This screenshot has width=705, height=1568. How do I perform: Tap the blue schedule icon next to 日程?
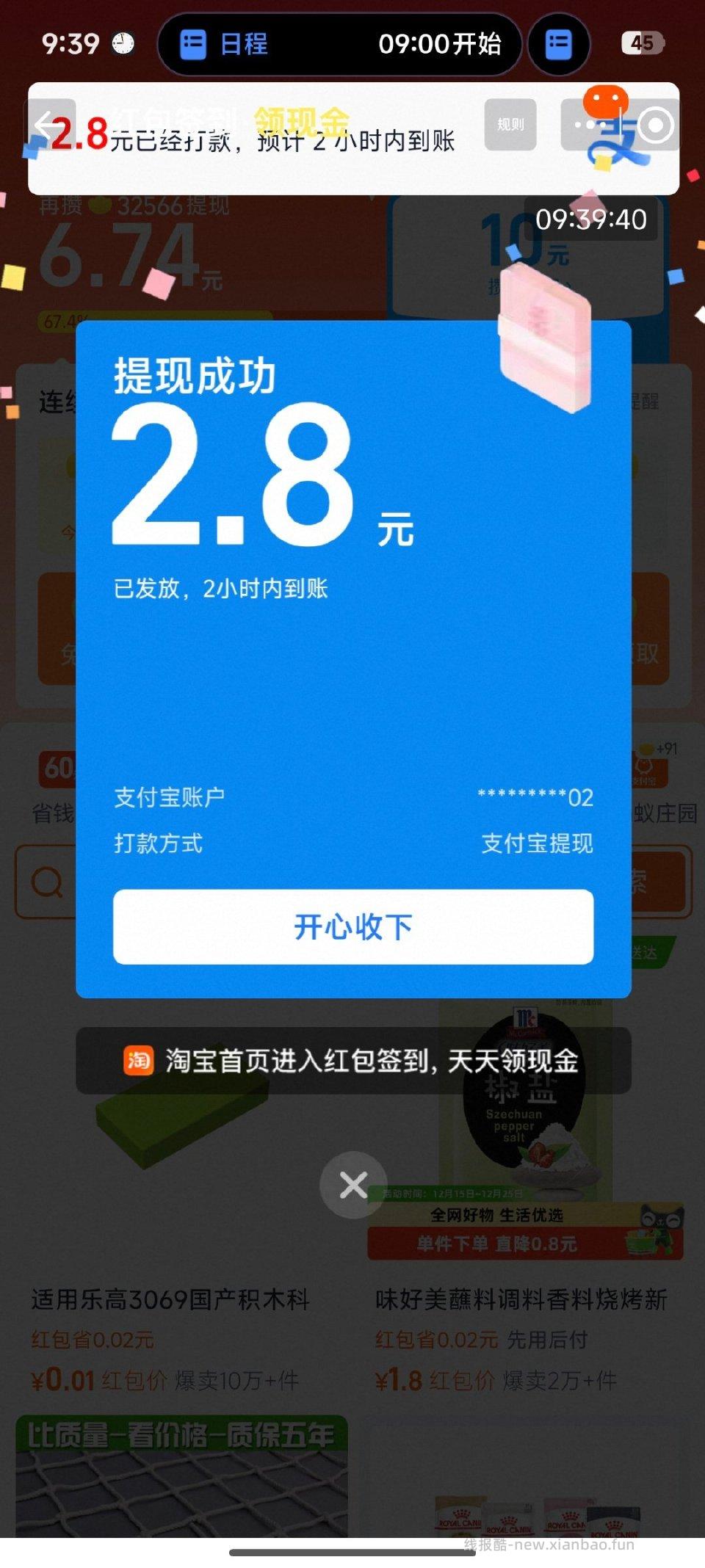(192, 44)
